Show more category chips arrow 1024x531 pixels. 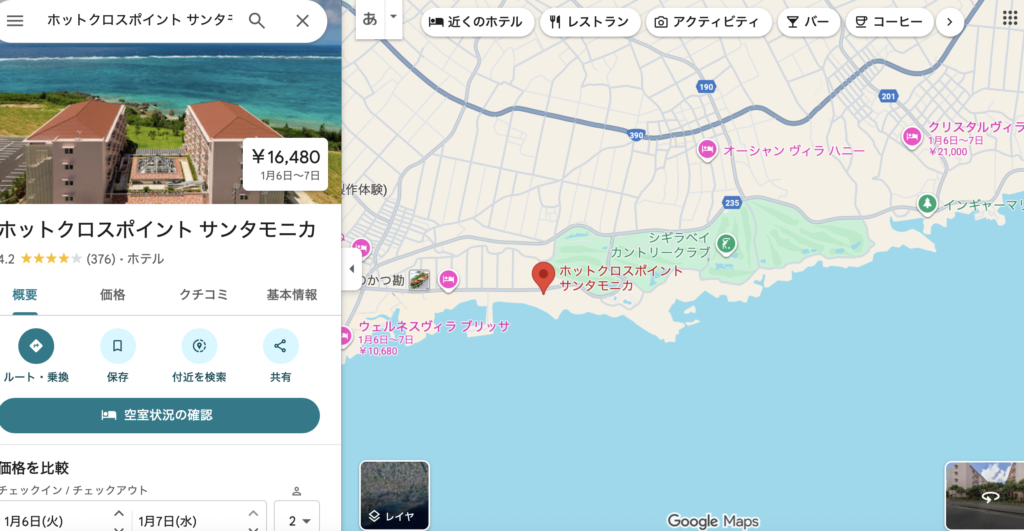[949, 22]
